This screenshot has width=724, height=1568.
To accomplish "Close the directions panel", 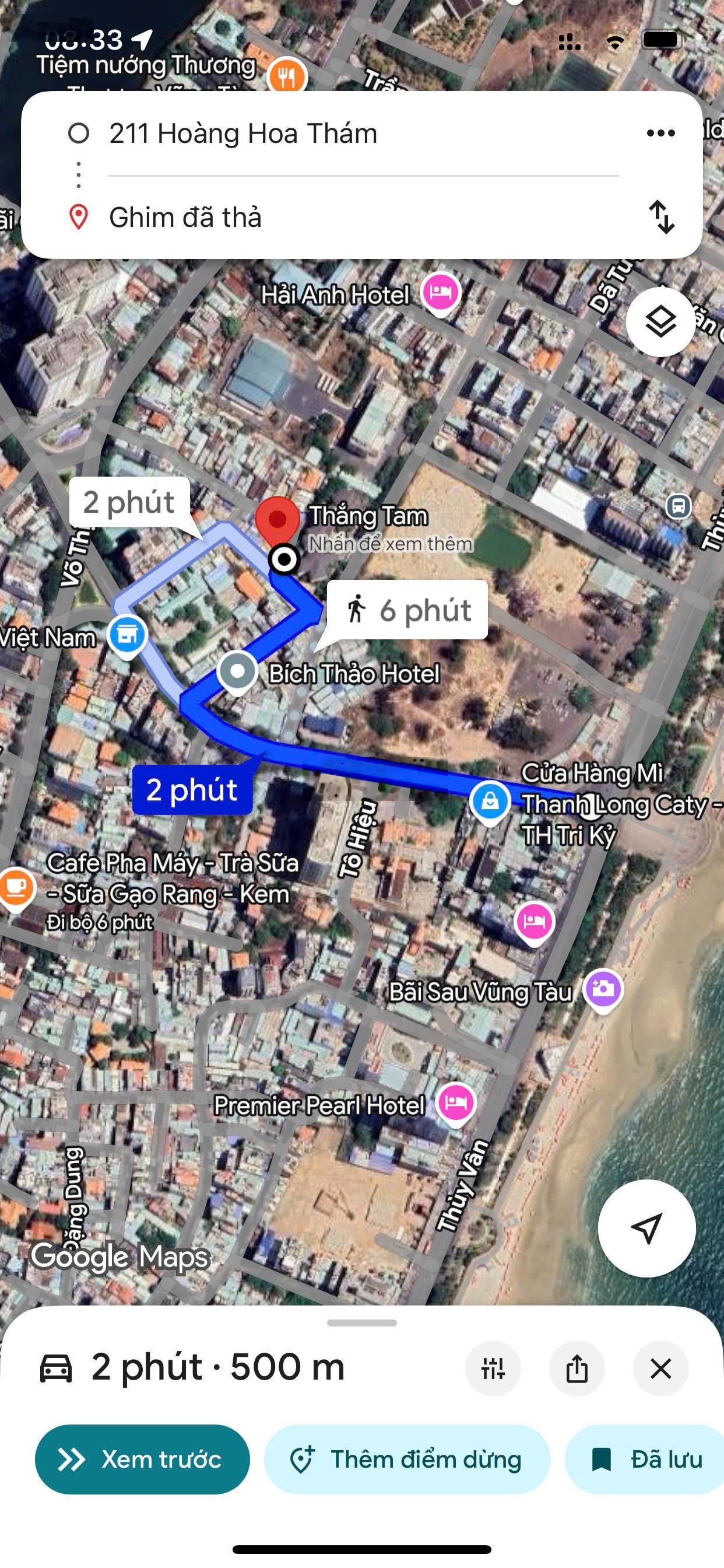I will point(660,1368).
